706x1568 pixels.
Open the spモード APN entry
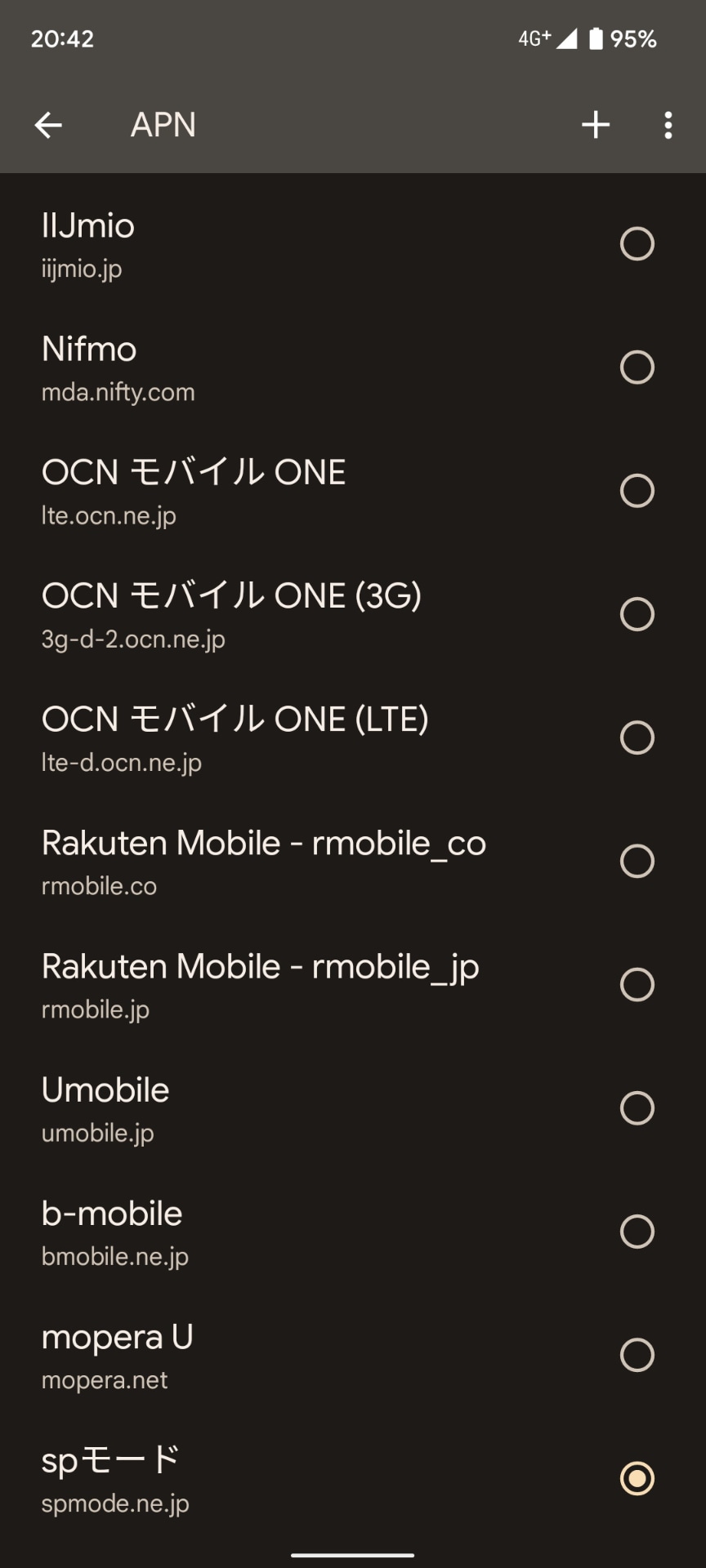[245, 1478]
